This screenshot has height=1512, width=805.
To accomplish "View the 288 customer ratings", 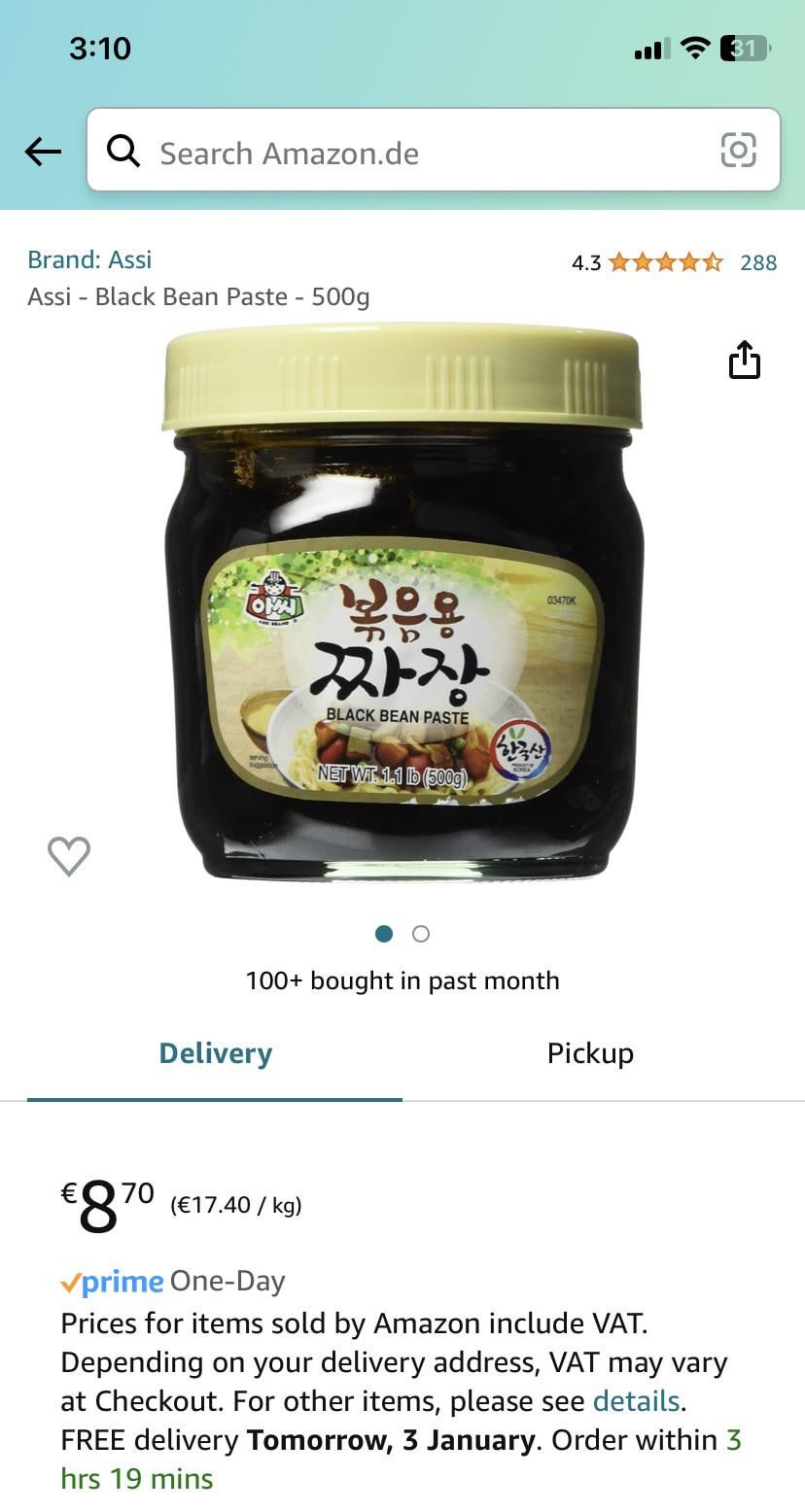I will [x=757, y=262].
